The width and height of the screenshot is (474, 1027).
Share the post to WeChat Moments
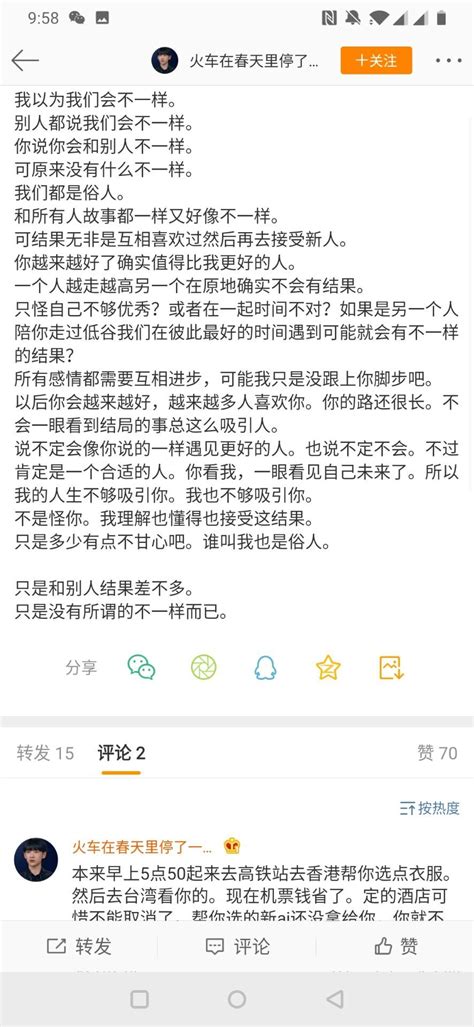pyautogui.click(x=204, y=667)
